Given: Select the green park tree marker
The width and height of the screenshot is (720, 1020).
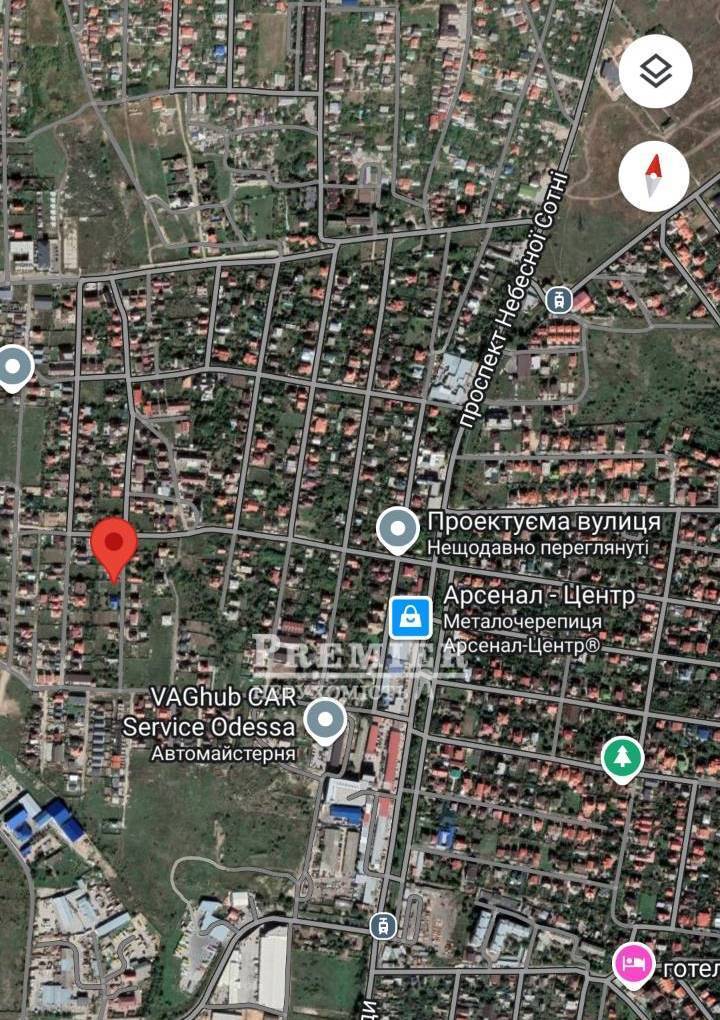Looking at the screenshot, I should [622, 758].
